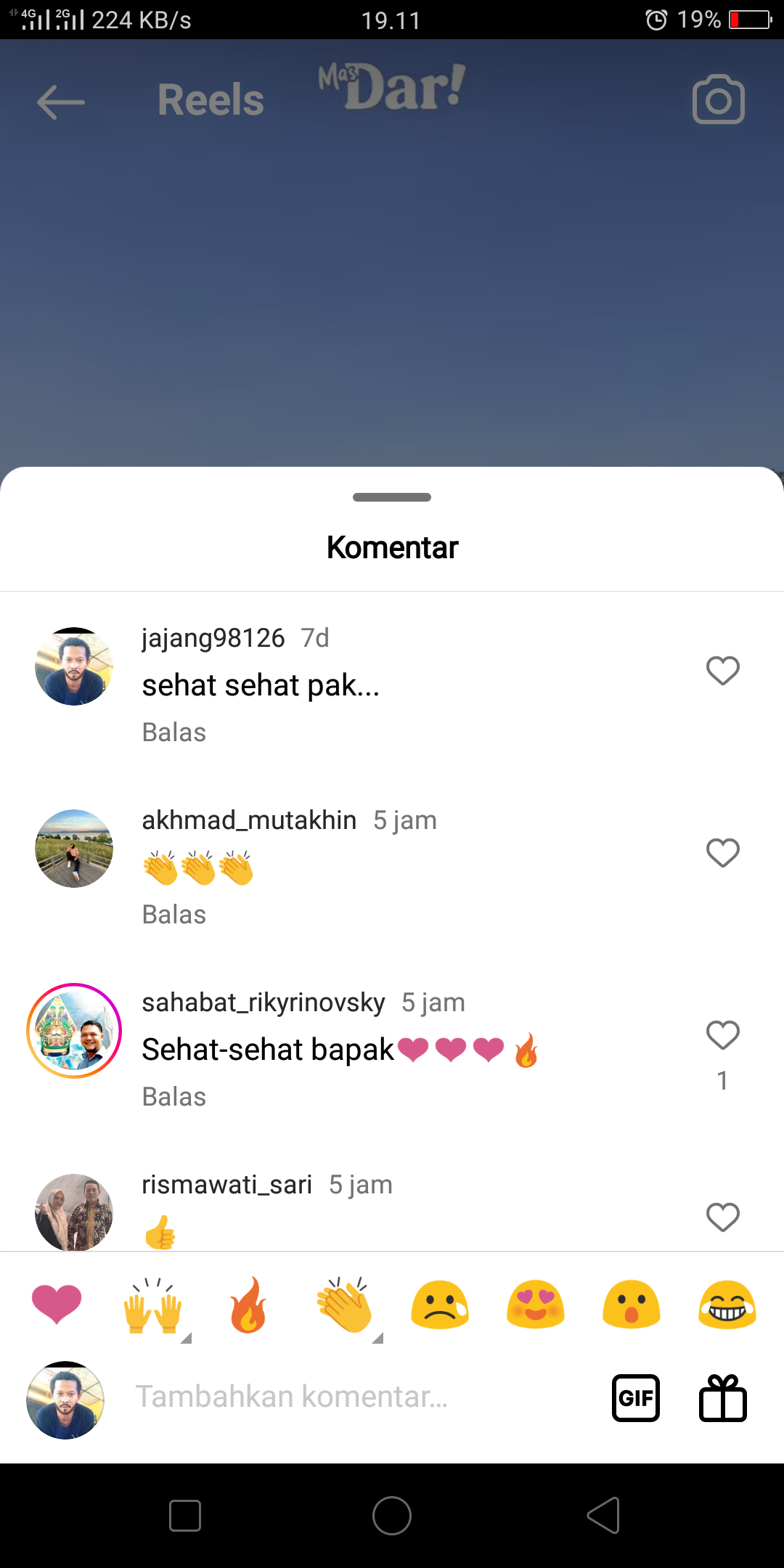This screenshot has height=1568, width=784.
Task: Open sahabat_rikyrinovsky's story avatar
Action: coord(74,1031)
